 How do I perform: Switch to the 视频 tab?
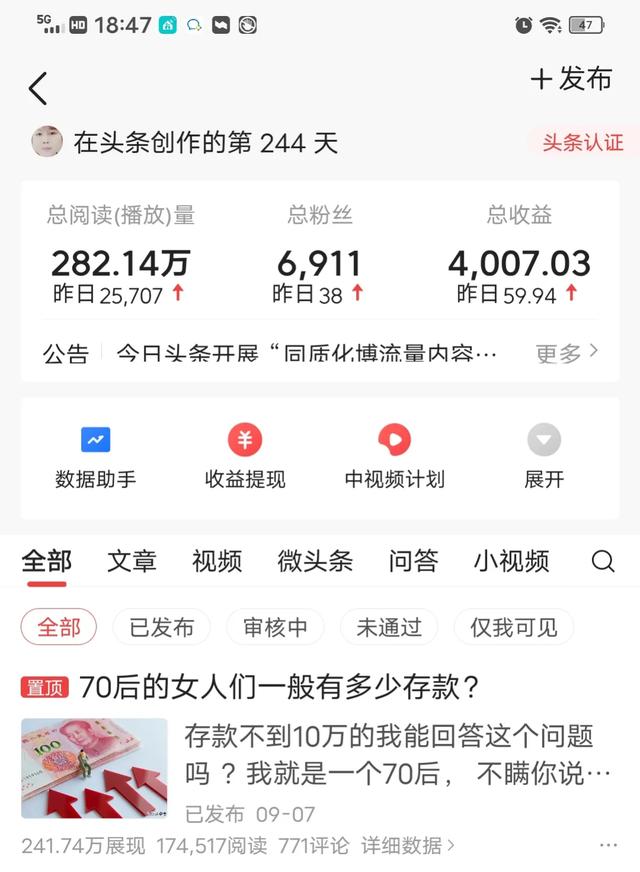tap(217, 561)
